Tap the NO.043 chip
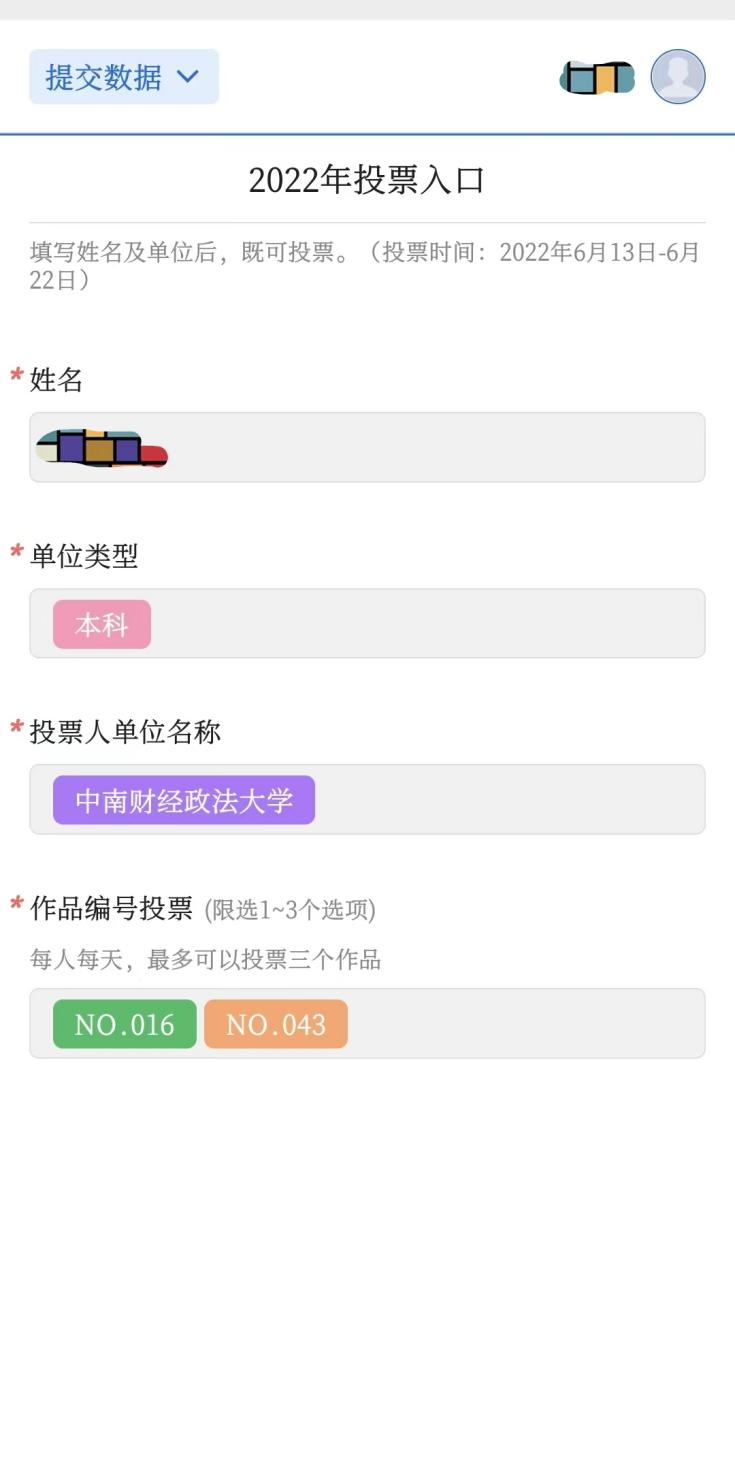 276,1024
